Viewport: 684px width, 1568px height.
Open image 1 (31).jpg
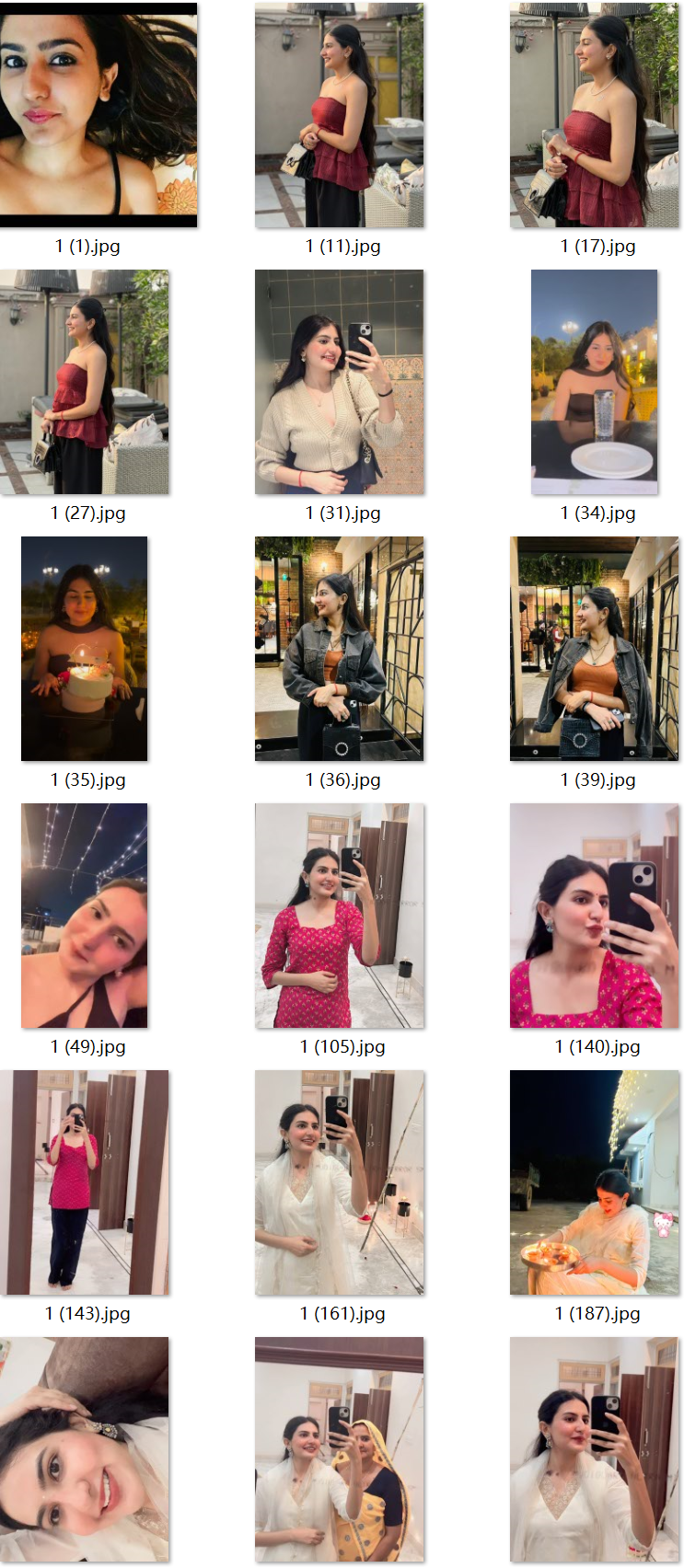pyautogui.click(x=339, y=382)
